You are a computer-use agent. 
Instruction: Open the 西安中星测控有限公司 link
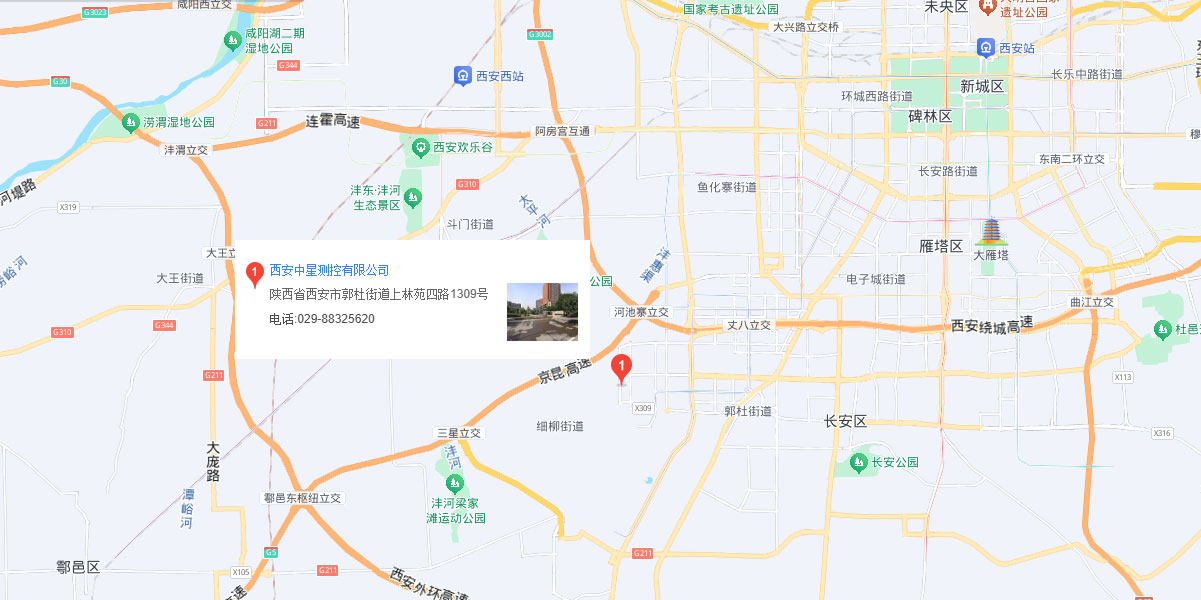(329, 270)
